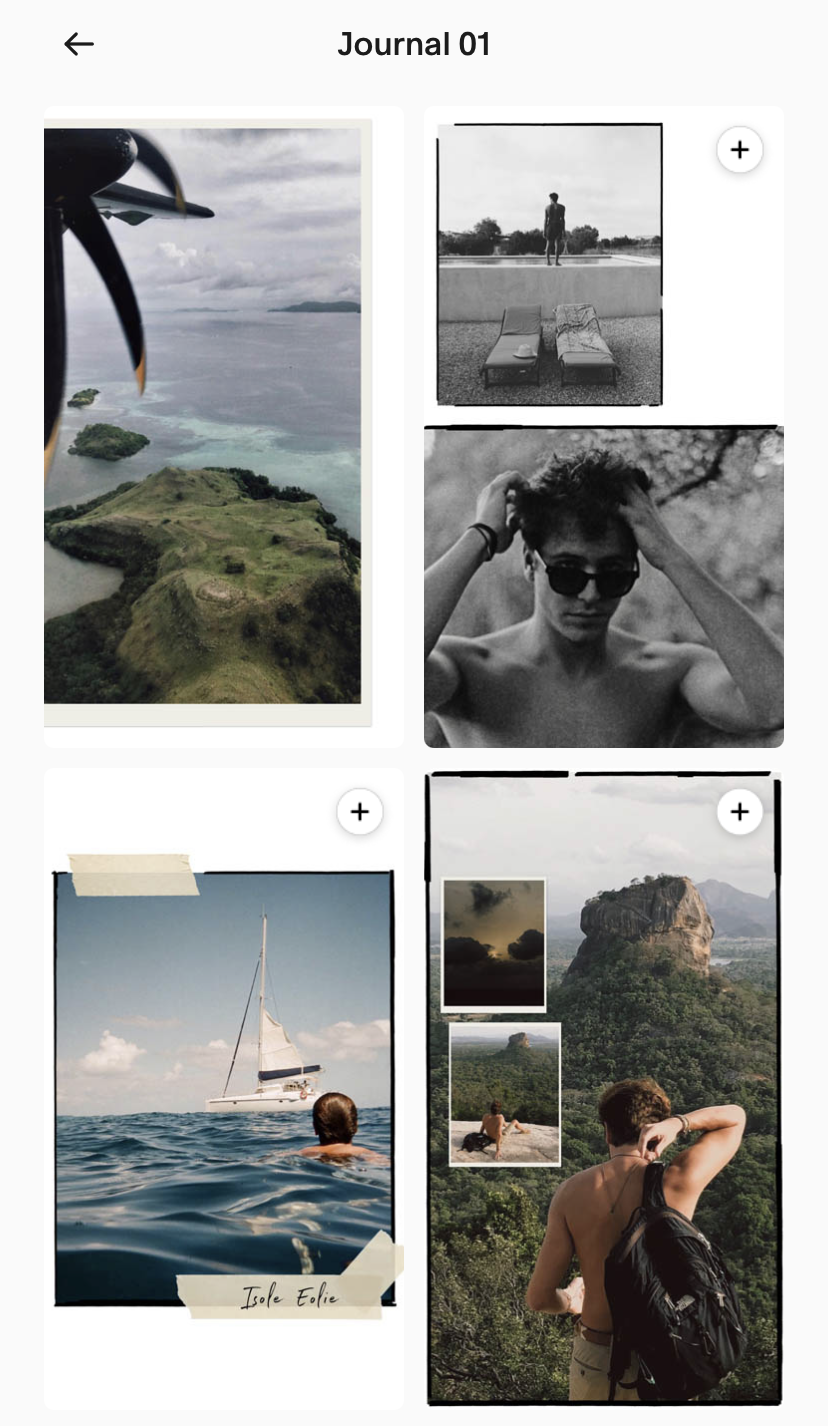Add photo to the Isole Eolie sailboat template
Screen dimensions: 828x1426
tap(359, 812)
